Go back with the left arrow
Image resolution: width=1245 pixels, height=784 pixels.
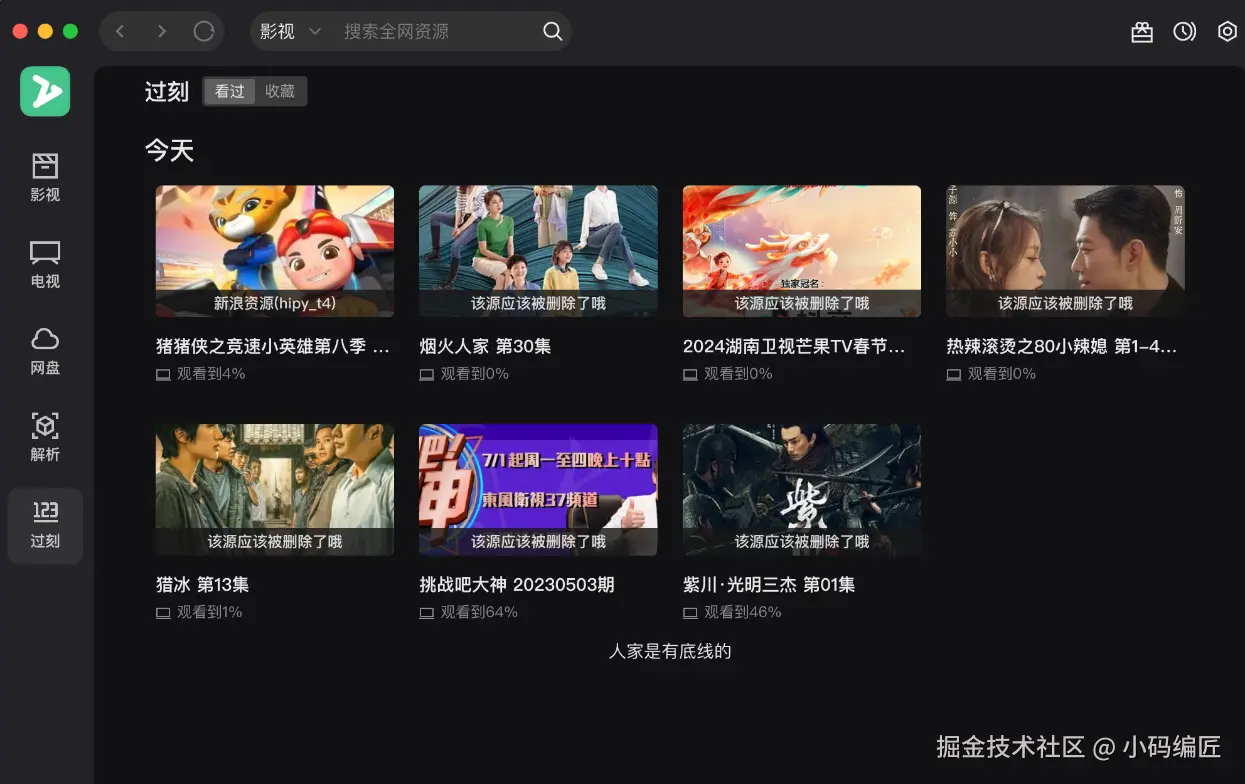(x=120, y=31)
